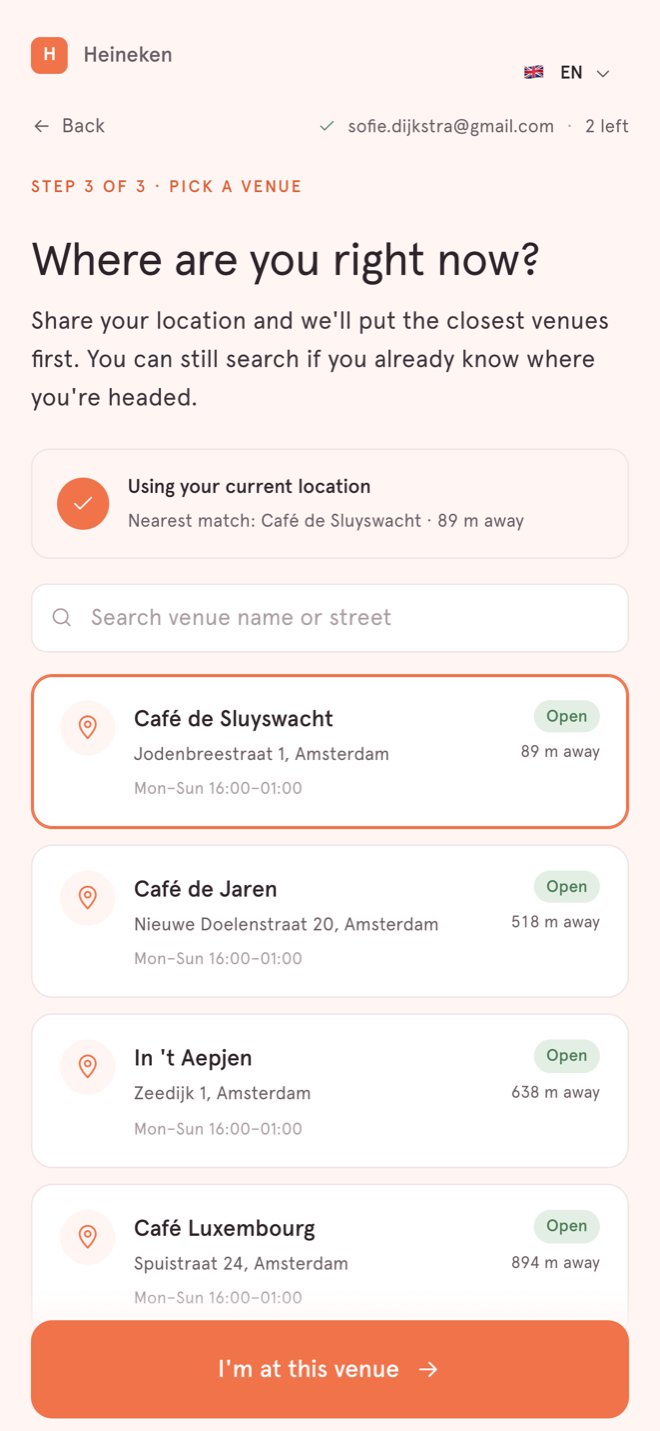Select Café Luxembourg on Spuistraat

(x=330, y=1252)
